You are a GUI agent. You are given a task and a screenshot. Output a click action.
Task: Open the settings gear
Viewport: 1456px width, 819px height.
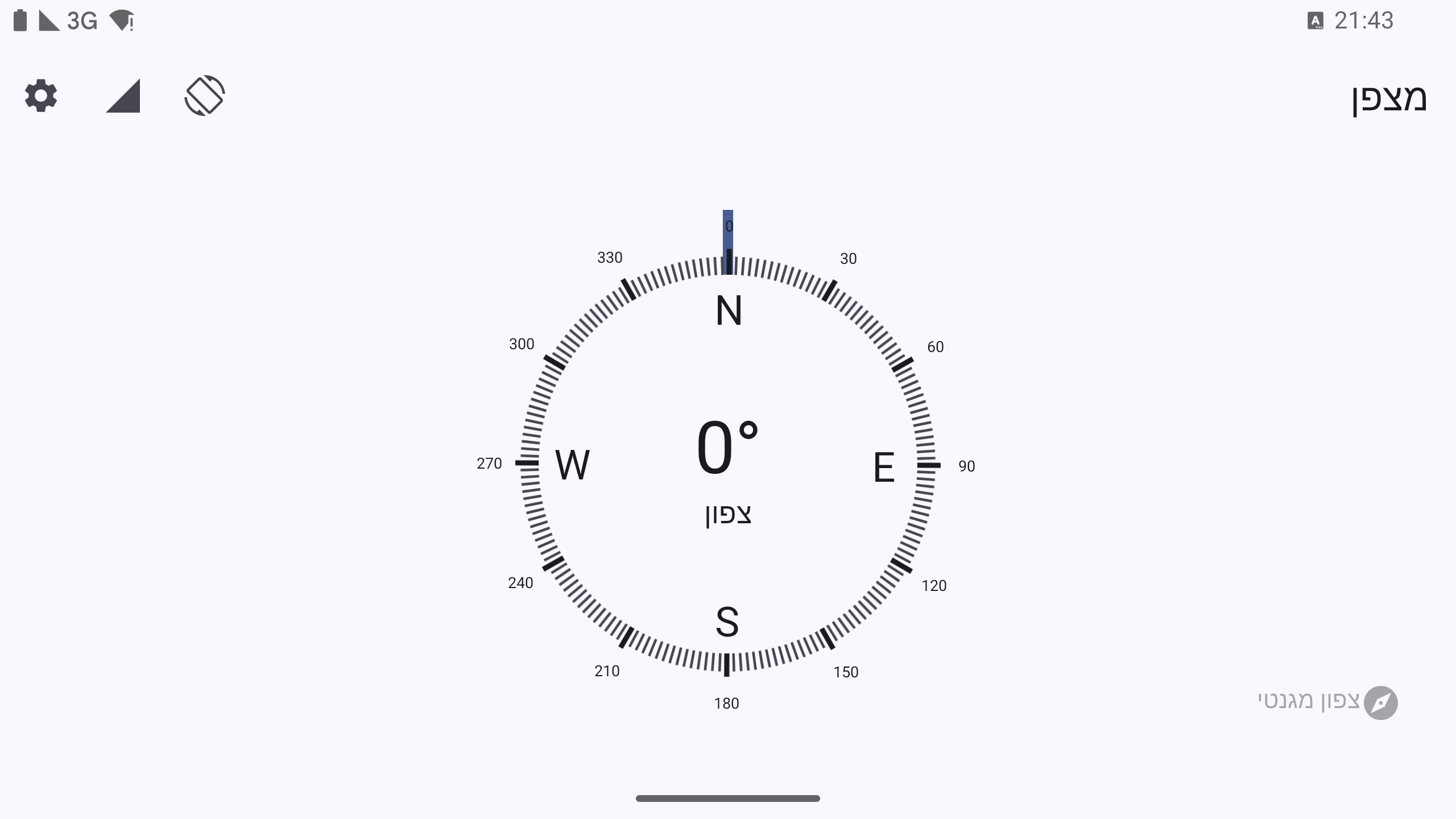[x=41, y=96]
